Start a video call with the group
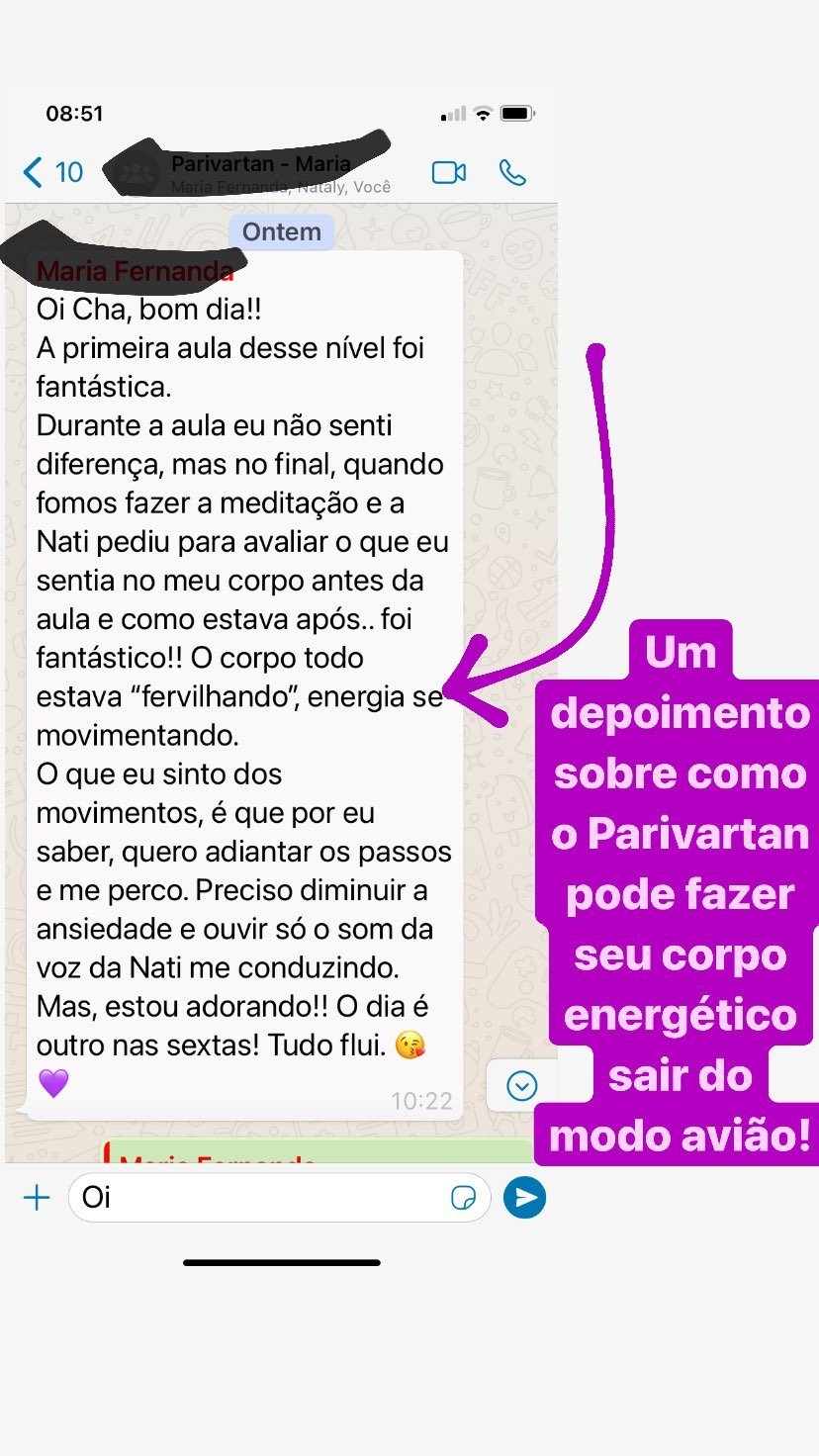819x1456 pixels. pos(450,171)
